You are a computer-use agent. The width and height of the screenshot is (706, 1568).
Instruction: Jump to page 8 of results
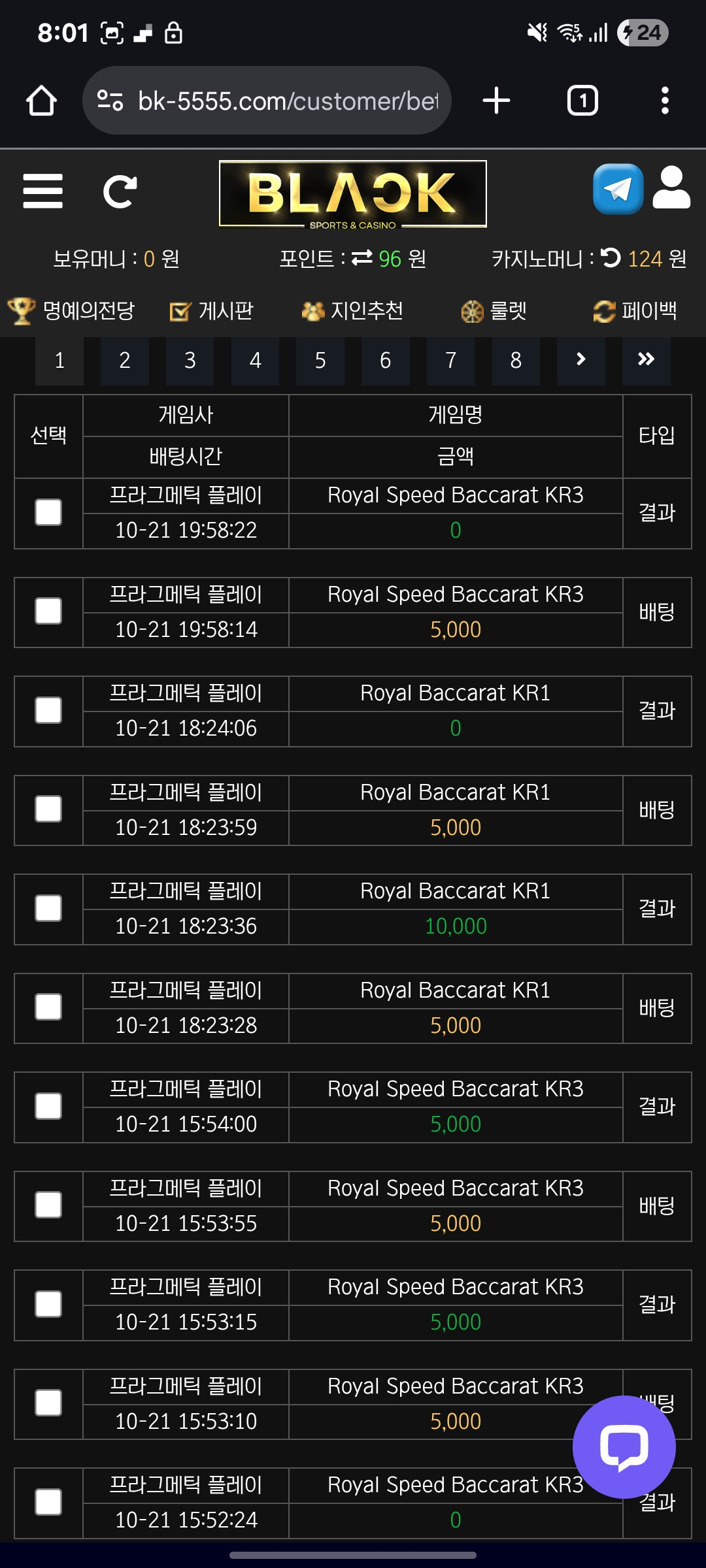516,360
